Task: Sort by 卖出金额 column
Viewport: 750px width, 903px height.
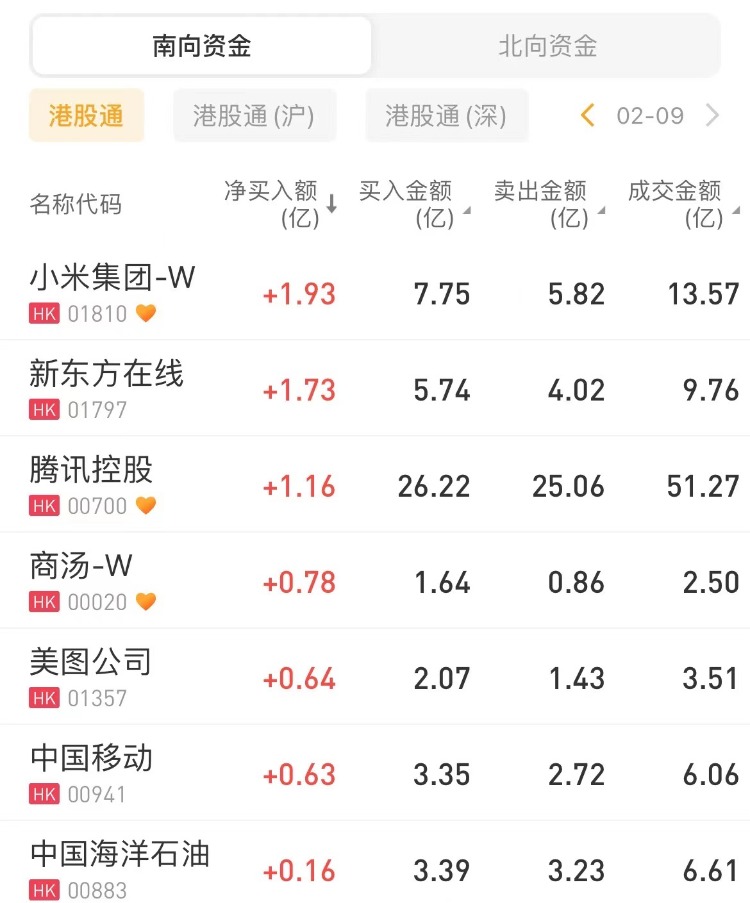Action: point(548,203)
